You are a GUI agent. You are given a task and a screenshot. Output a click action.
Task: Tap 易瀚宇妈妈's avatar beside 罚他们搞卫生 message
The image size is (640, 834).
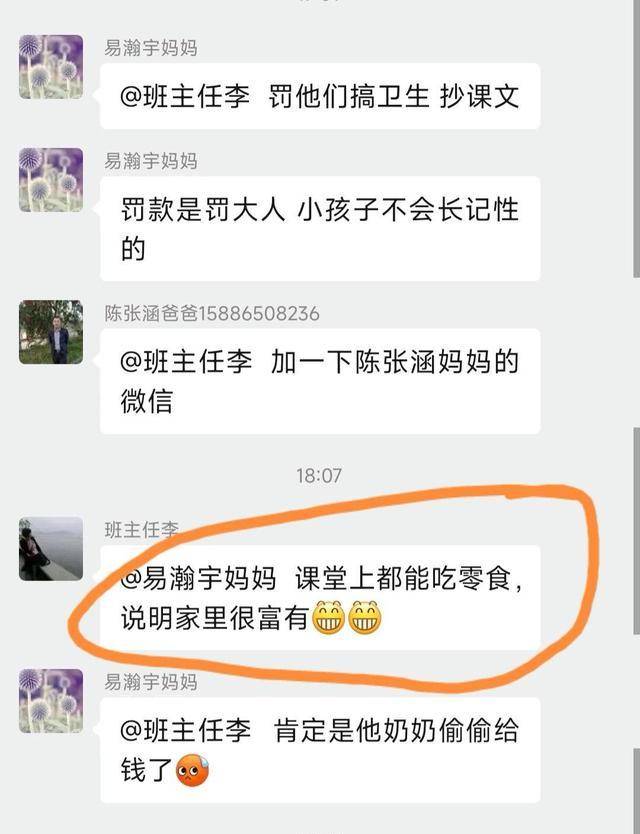coord(51,67)
